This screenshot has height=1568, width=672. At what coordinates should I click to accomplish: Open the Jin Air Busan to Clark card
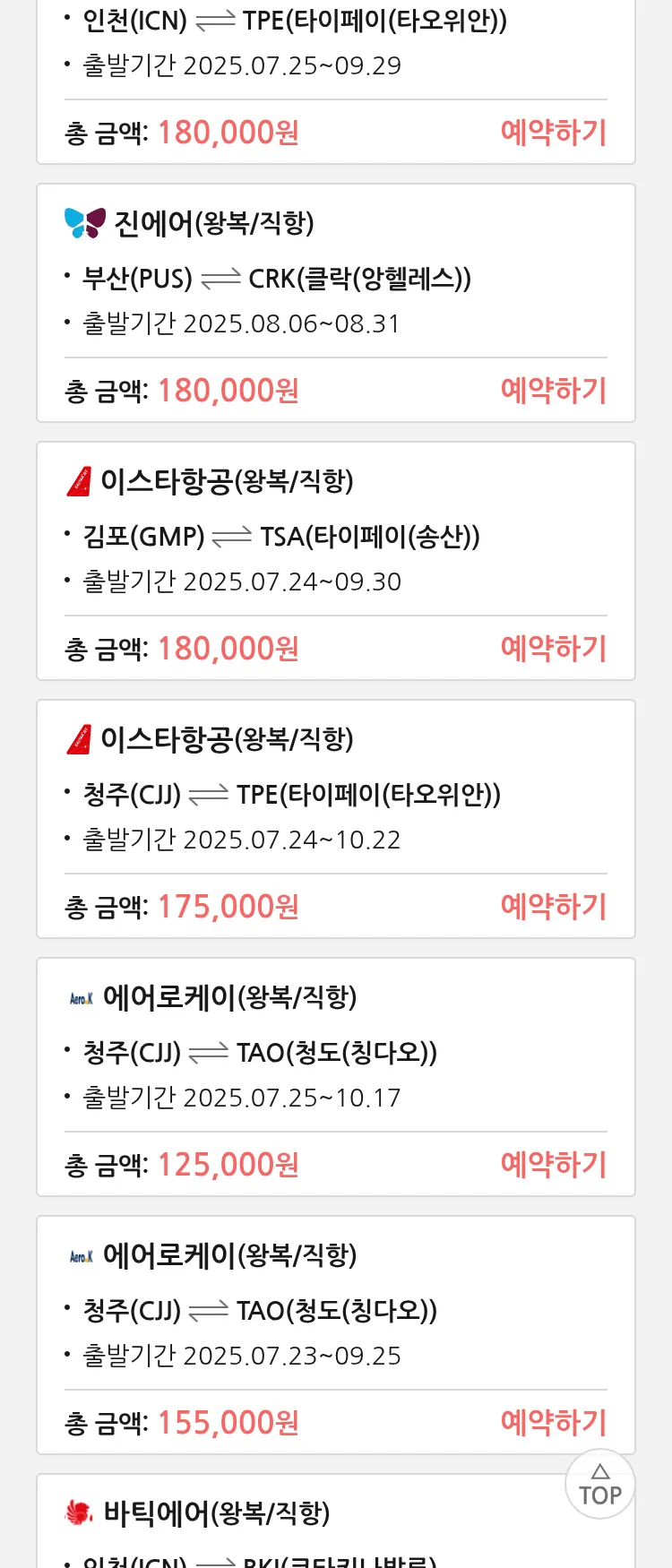click(x=335, y=278)
